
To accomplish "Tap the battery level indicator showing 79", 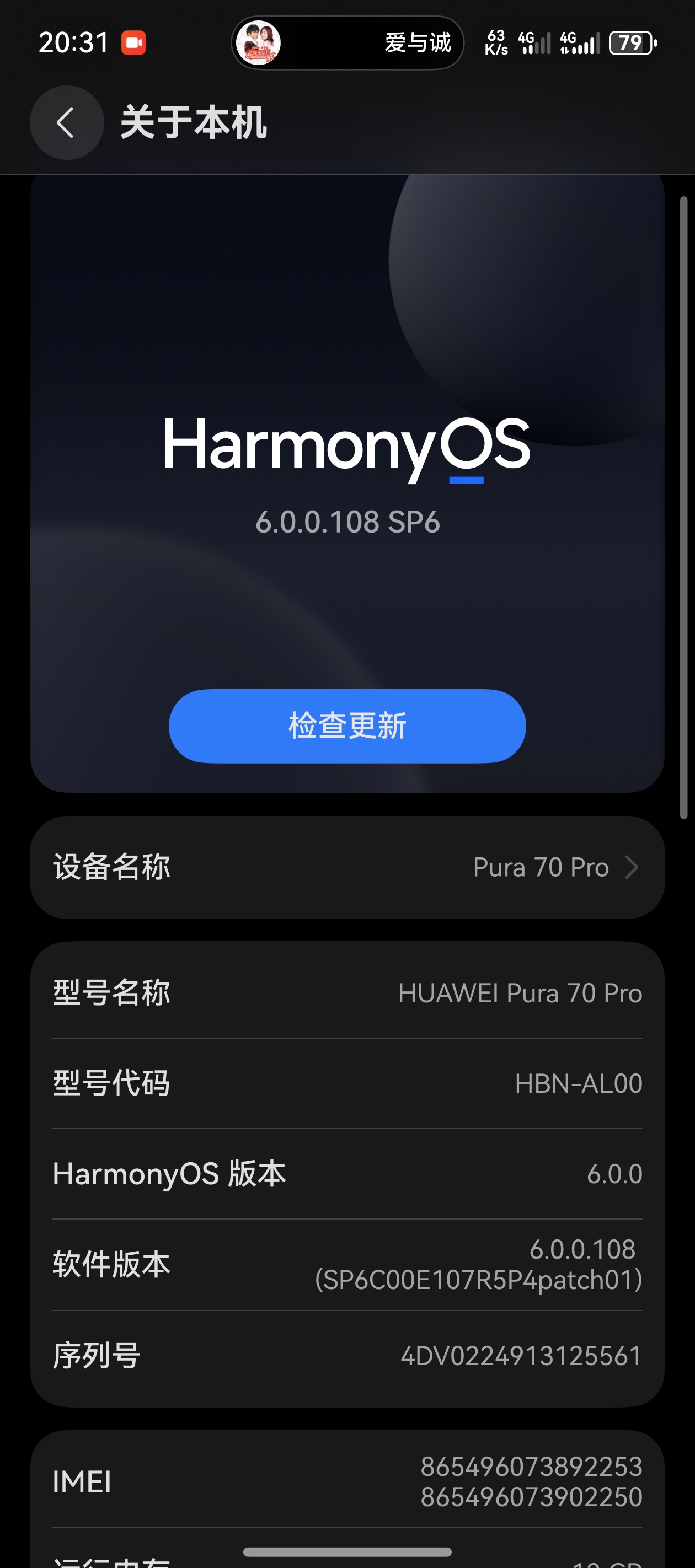I will click(x=630, y=42).
